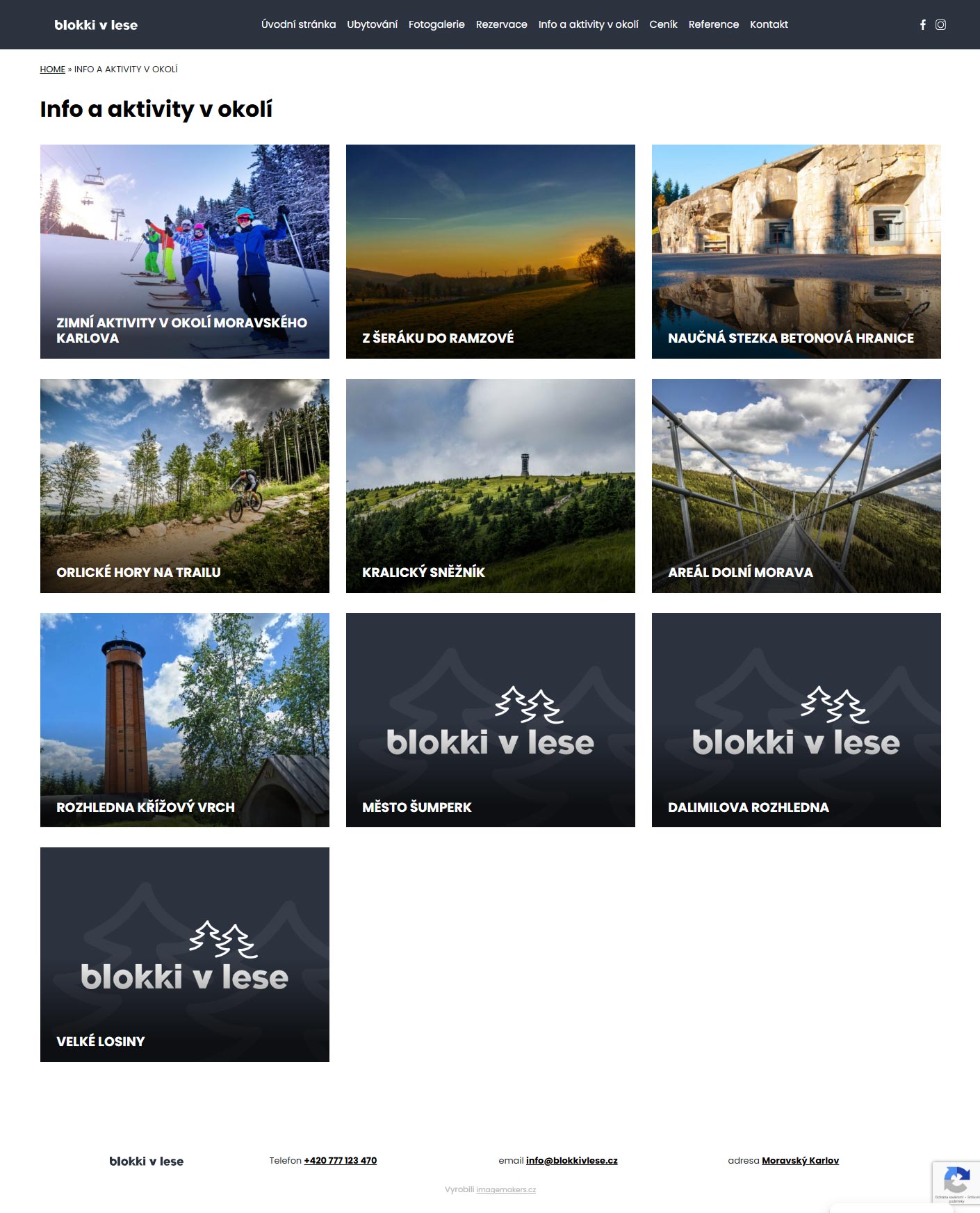Open the Zimní aktivity v okolí Moravského Karlova card
980x1213 pixels.
(184, 252)
